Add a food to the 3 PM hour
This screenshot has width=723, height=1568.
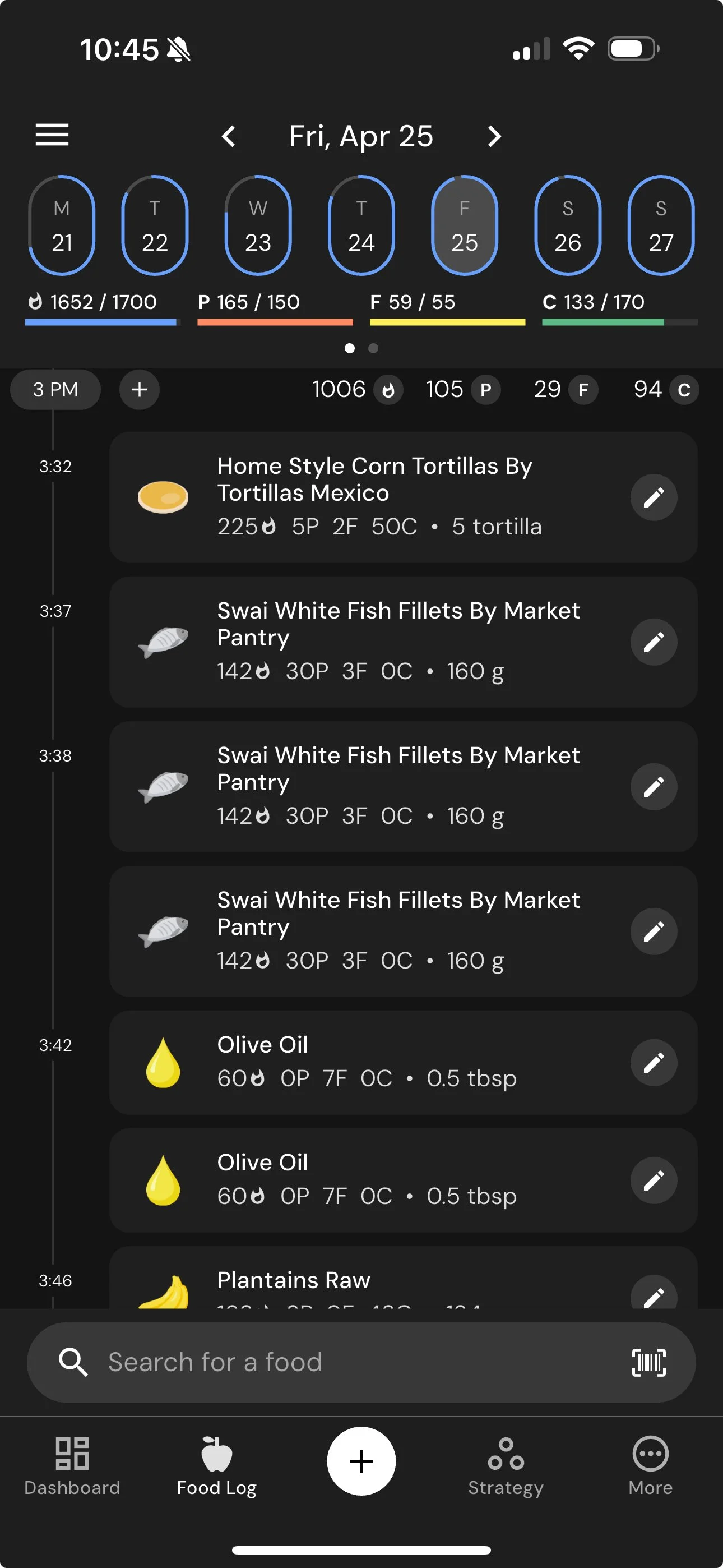[x=140, y=390]
